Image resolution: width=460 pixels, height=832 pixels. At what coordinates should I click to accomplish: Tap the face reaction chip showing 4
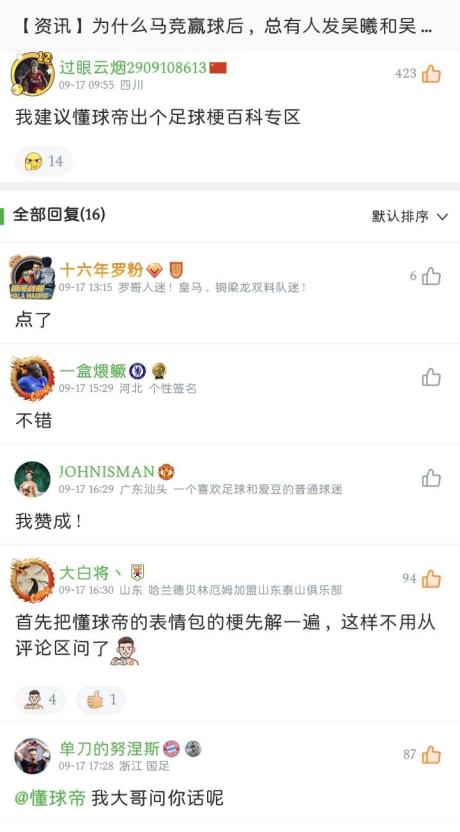click(40, 700)
